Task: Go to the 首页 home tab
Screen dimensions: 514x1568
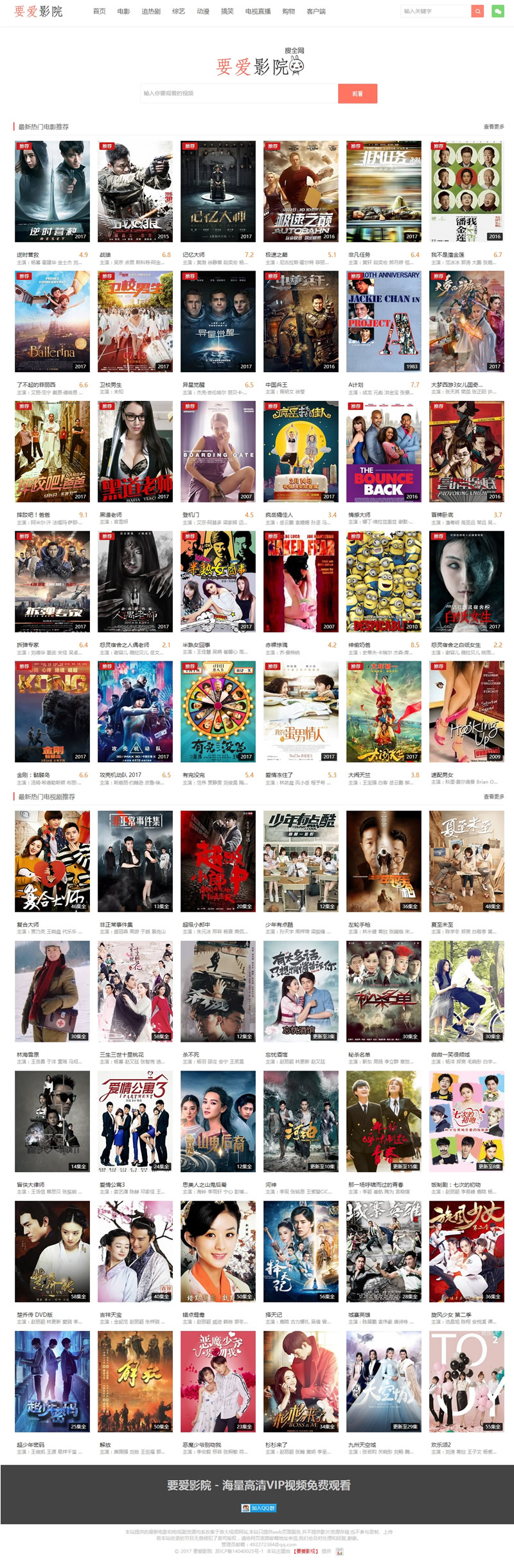Action: point(99,11)
